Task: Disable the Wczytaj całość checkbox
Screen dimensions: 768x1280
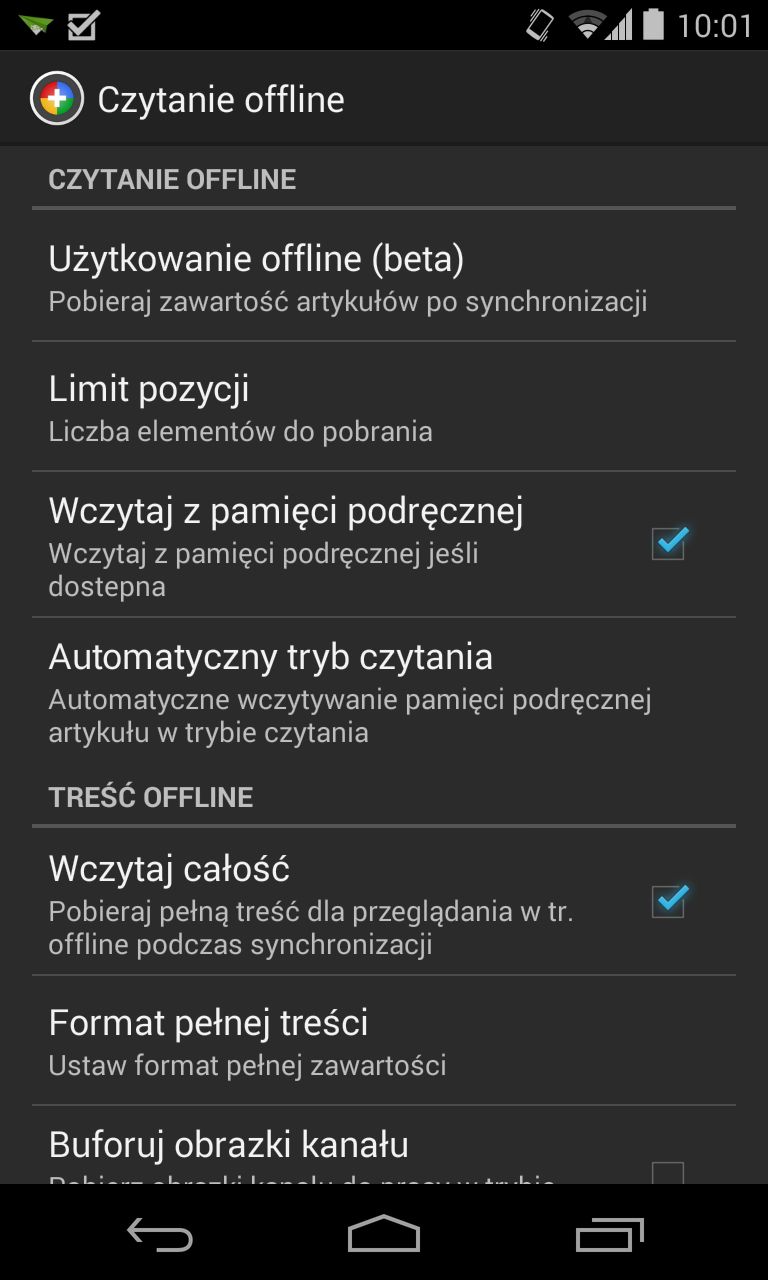Action: 668,901
